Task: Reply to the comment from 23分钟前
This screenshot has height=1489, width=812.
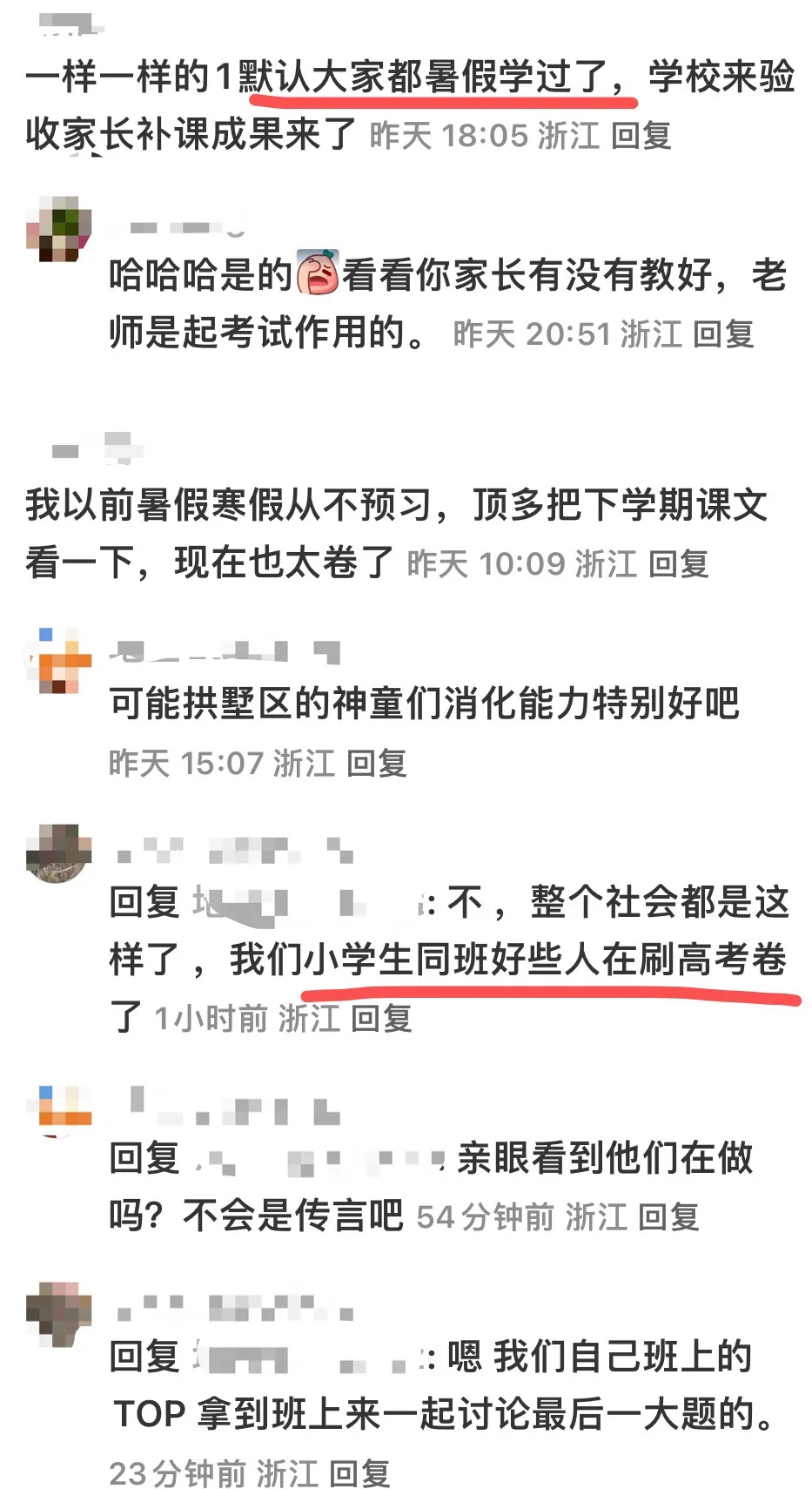Action: coord(359,1473)
